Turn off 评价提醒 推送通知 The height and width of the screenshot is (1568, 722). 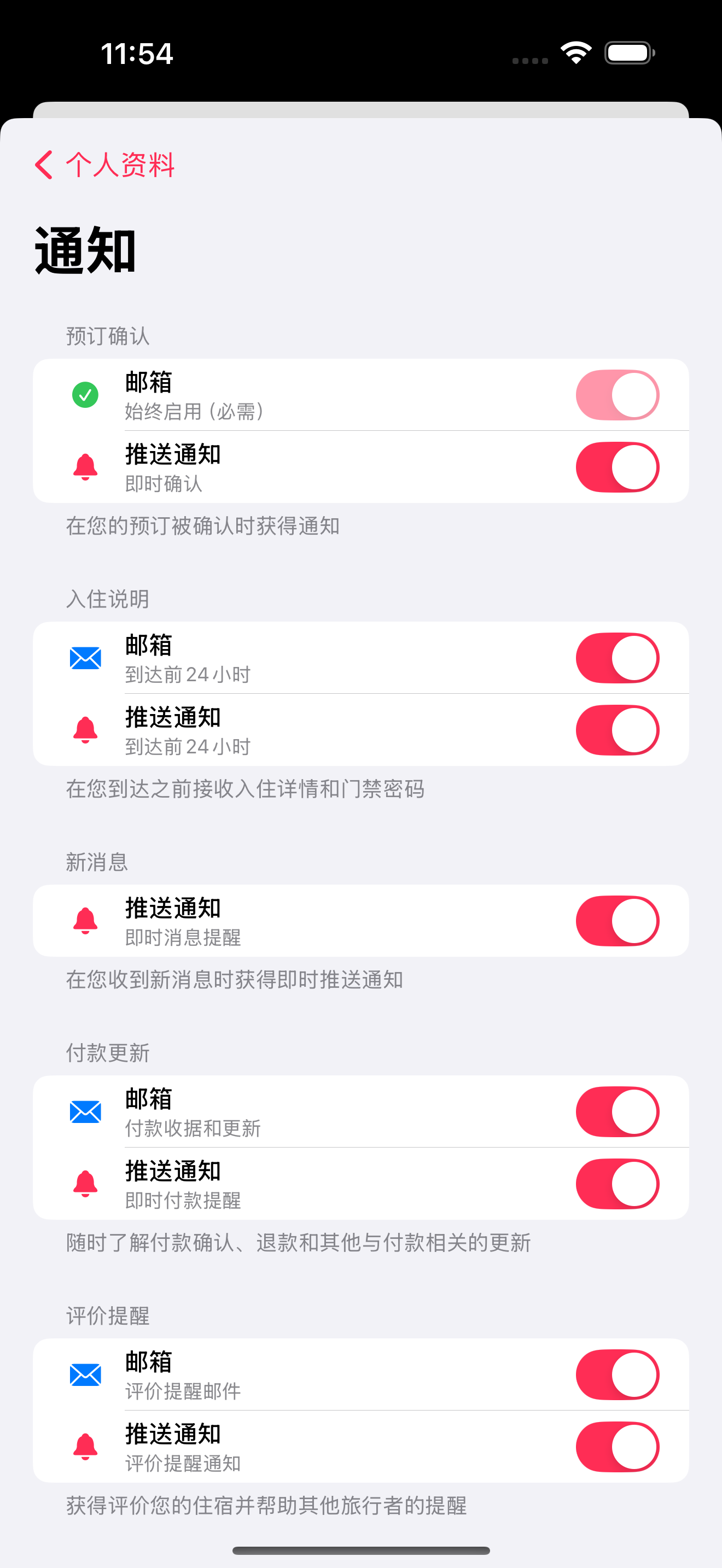616,1447
